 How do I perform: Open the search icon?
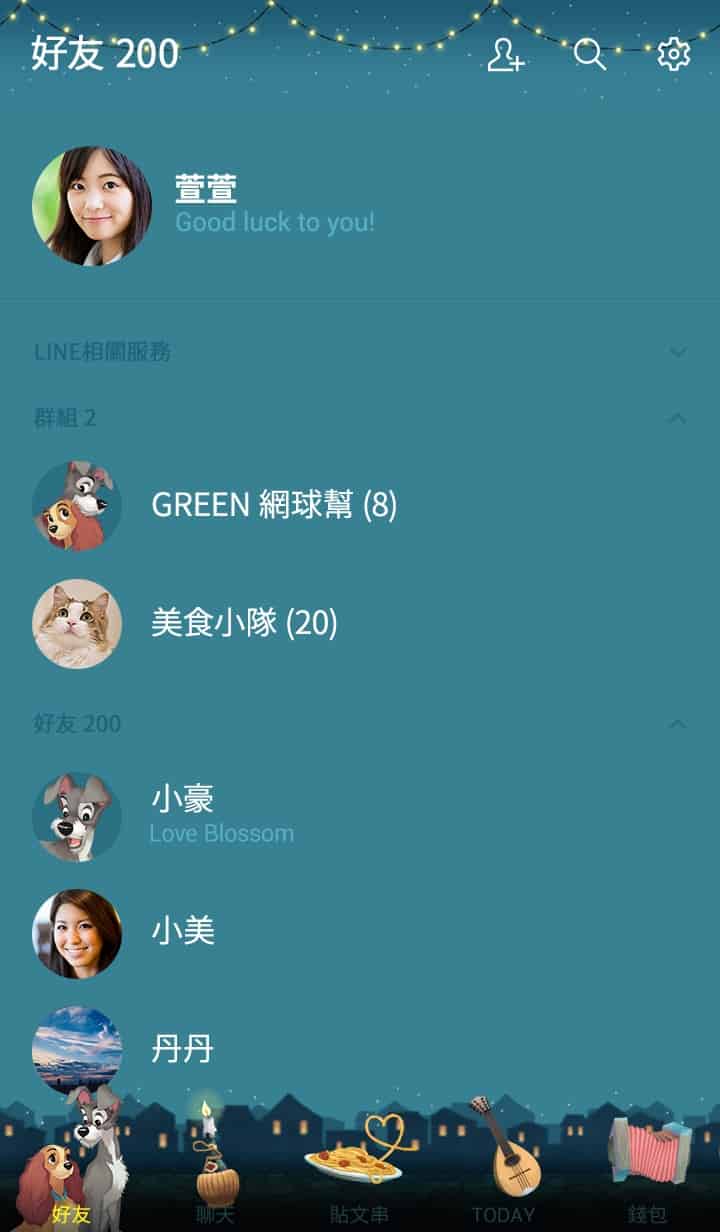pyautogui.click(x=590, y=55)
